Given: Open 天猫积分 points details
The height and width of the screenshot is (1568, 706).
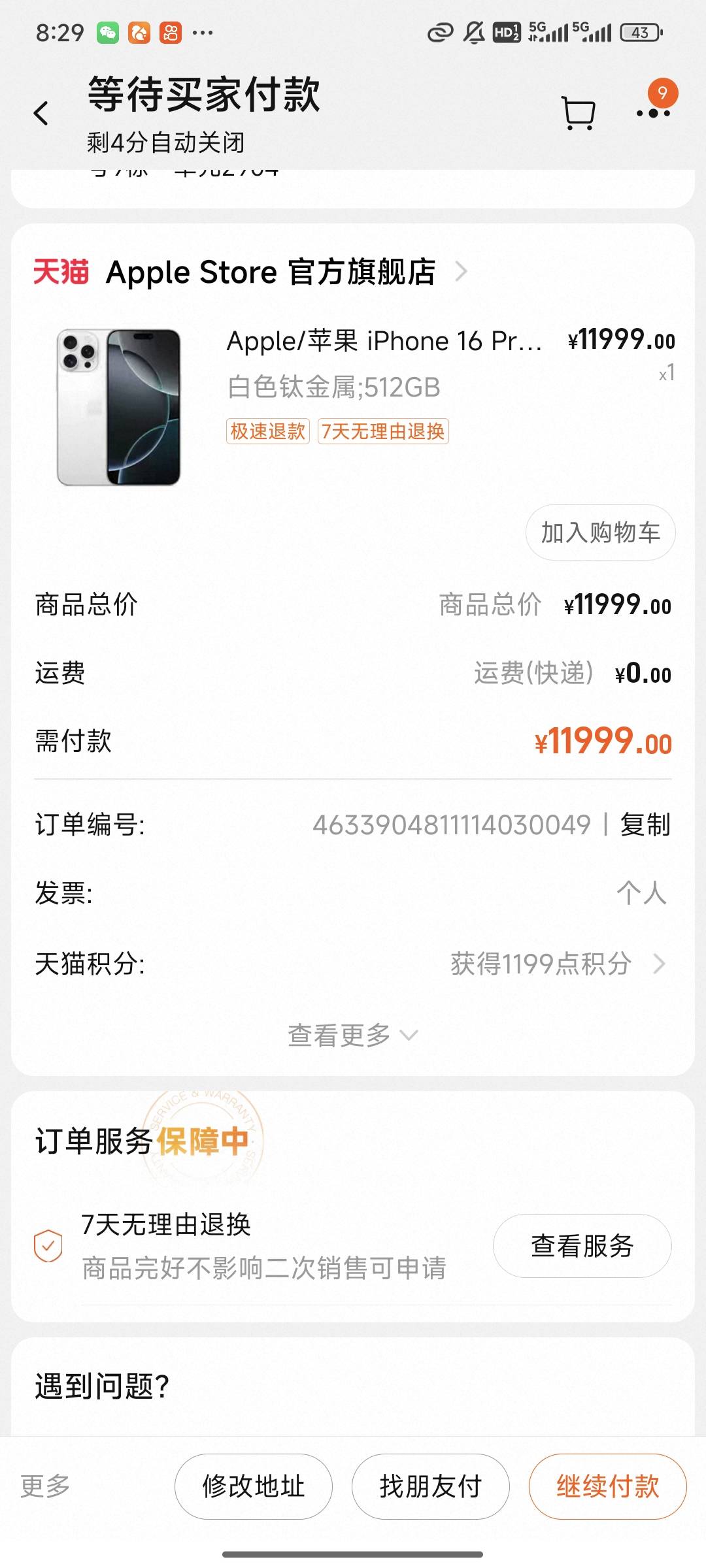Looking at the screenshot, I should (353, 964).
